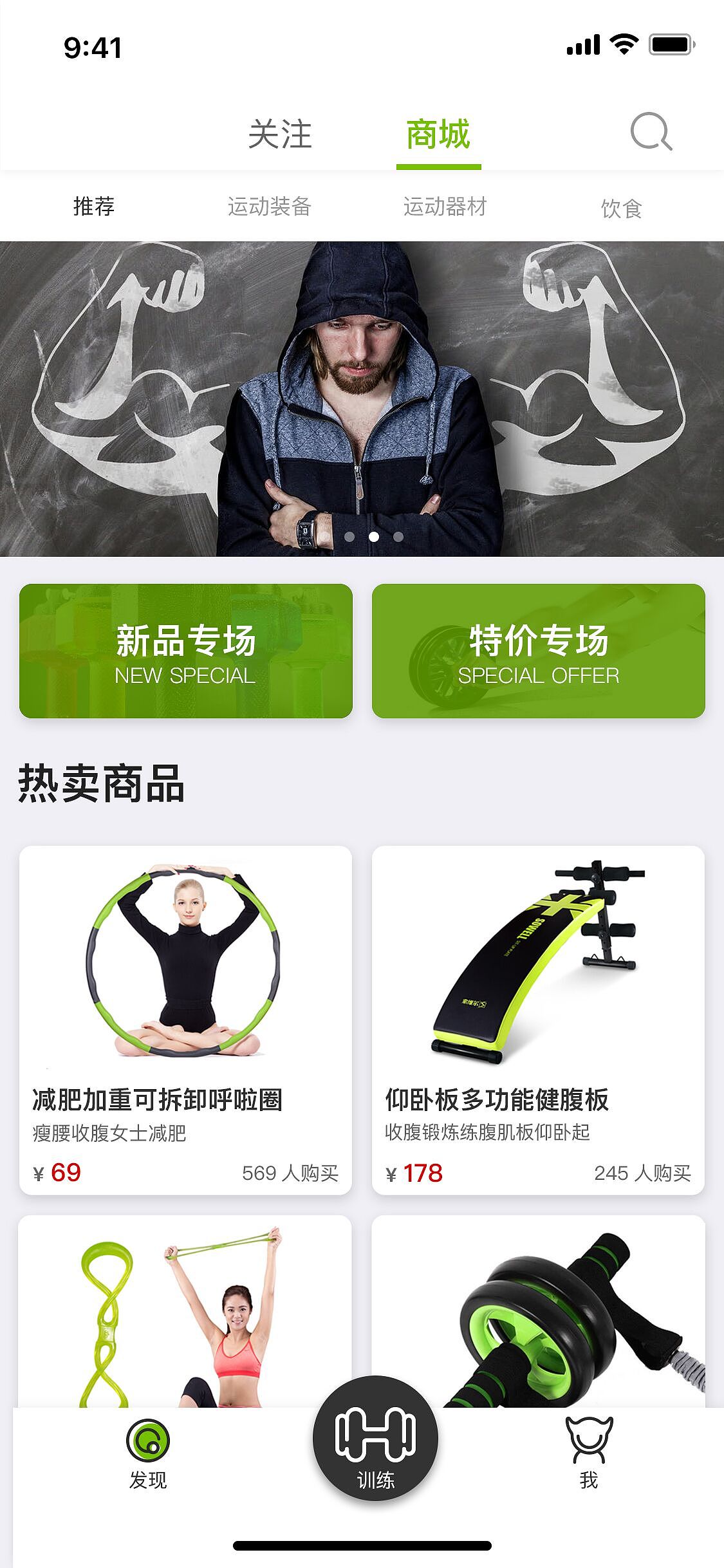The image size is (724, 1568).
Task: Open the search magnifier icon
Action: (x=651, y=132)
